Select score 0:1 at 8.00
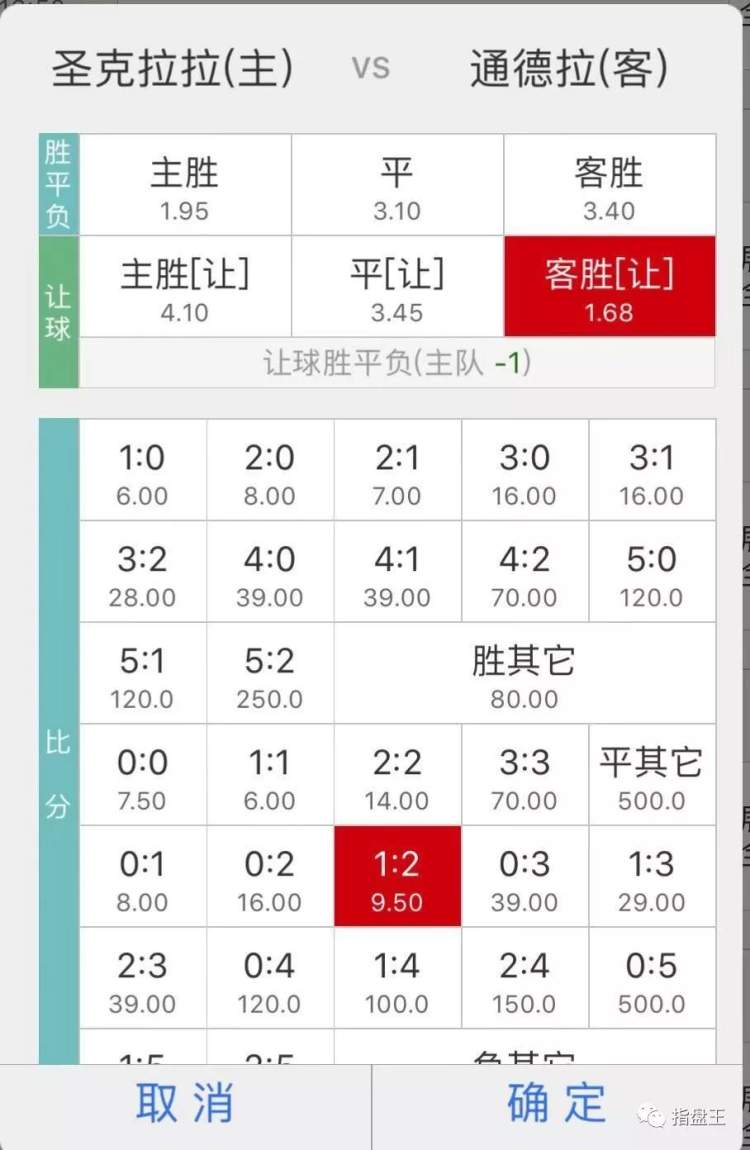 [142, 877]
